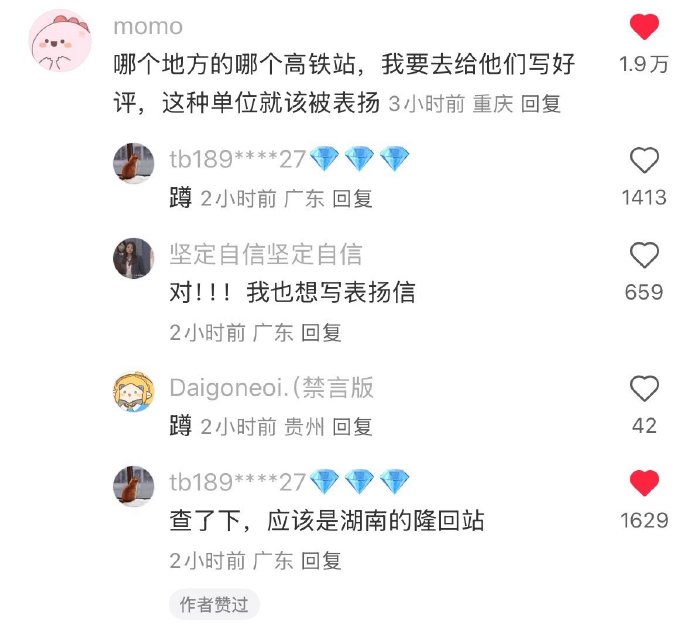Like Daigoneoi's "蹲" comment
Image resolution: width=690 pixels, height=625 pixels.
(x=644, y=389)
